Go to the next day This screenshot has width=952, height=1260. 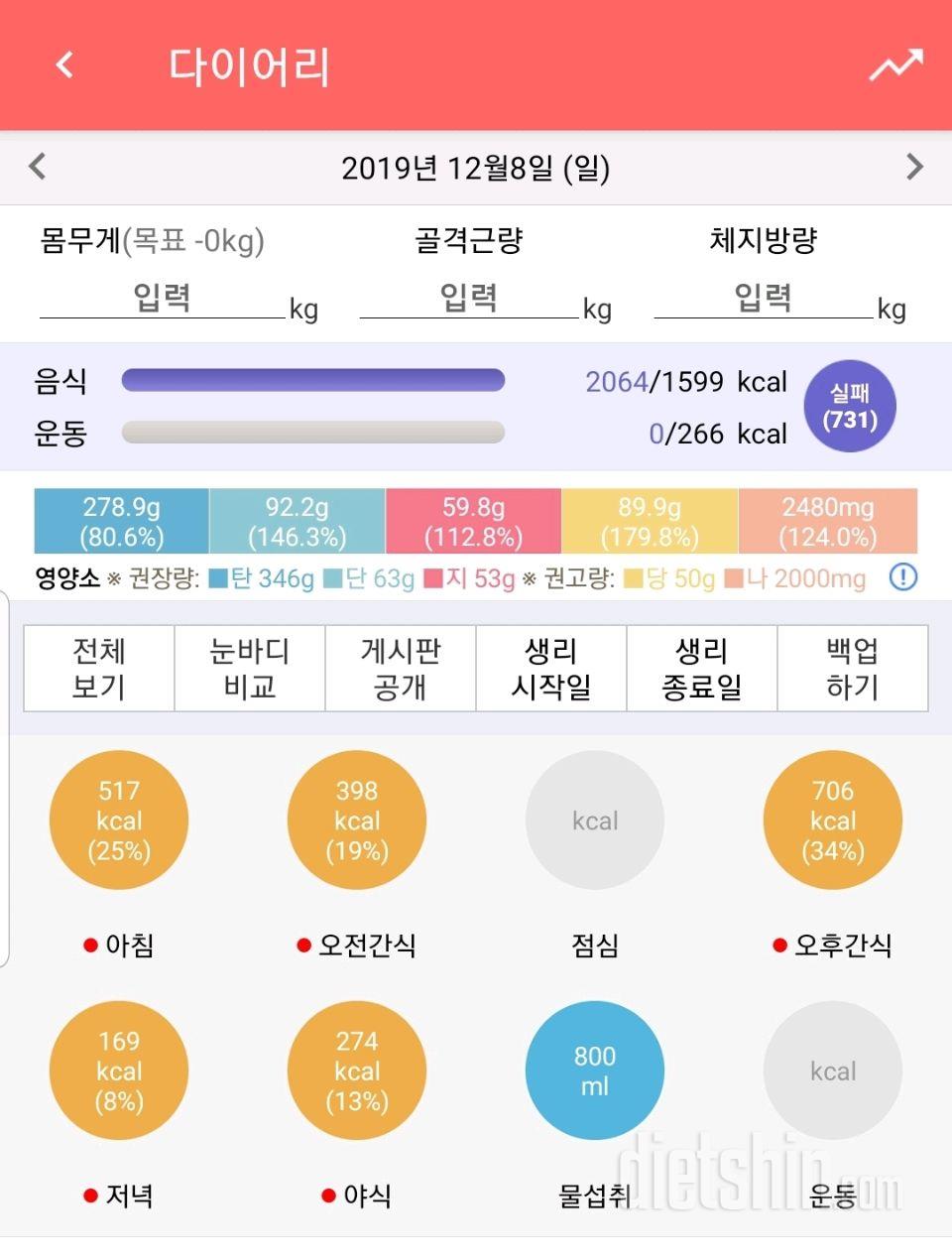coord(914,166)
